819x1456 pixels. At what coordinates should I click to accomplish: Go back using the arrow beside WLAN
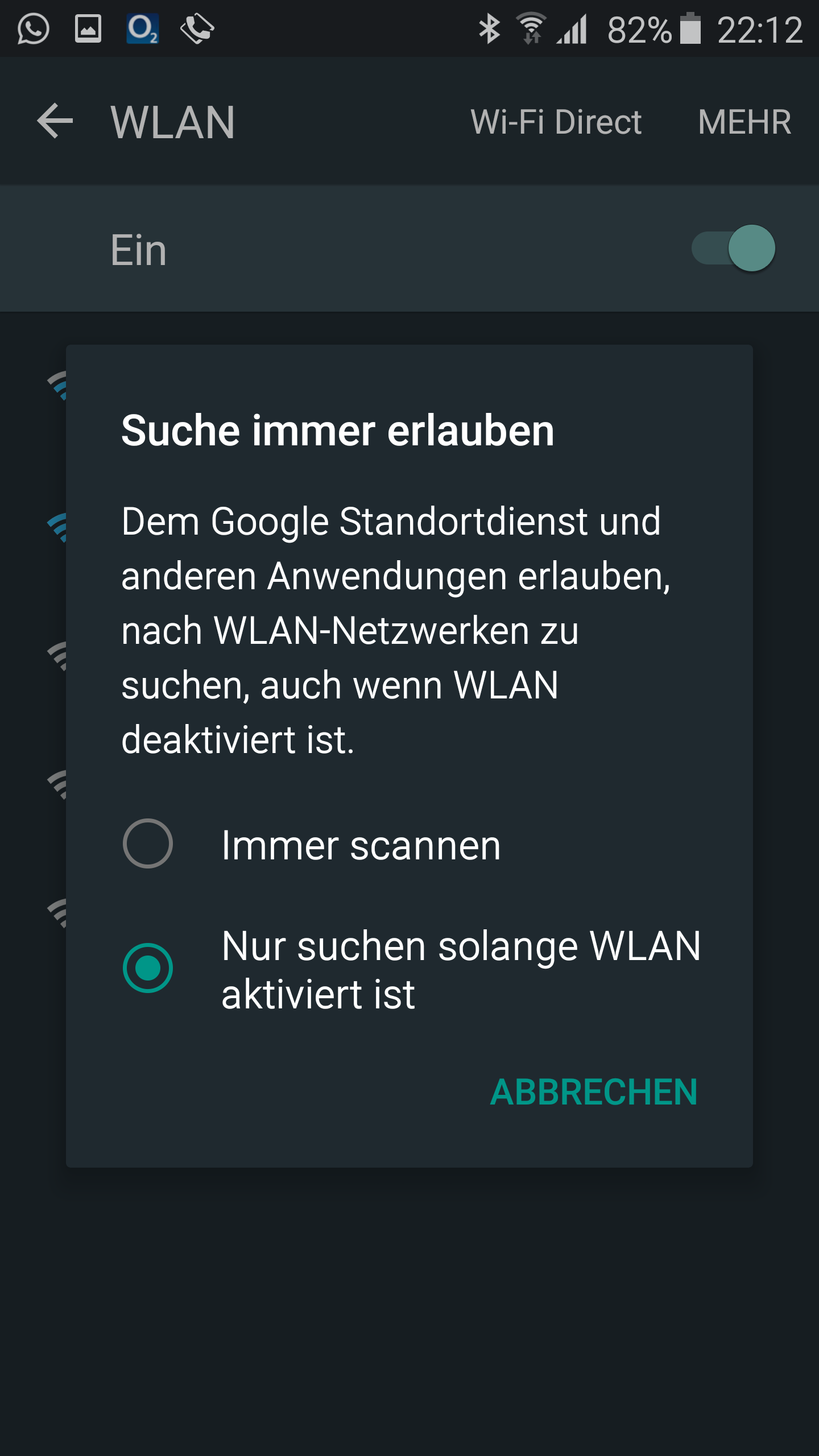point(55,121)
